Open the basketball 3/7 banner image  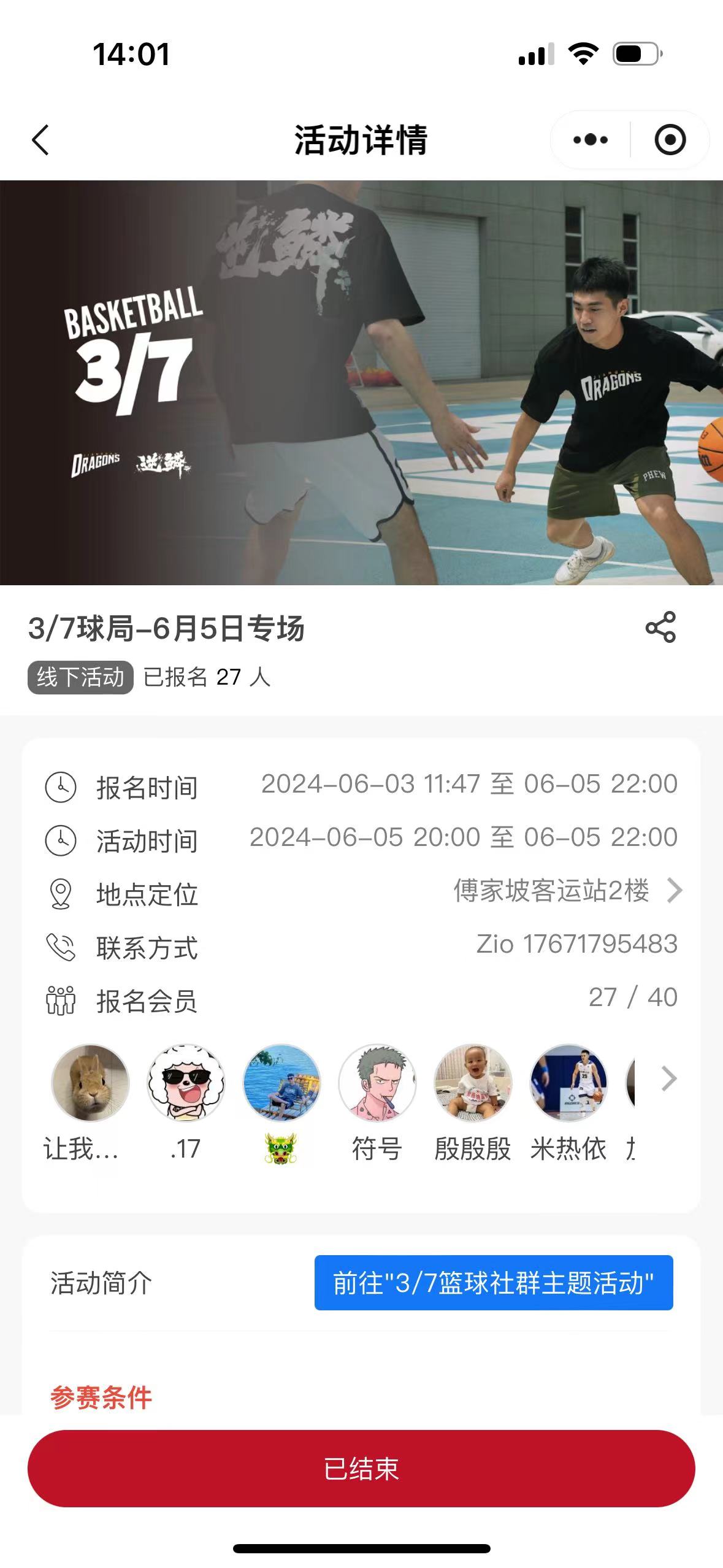coord(361,382)
